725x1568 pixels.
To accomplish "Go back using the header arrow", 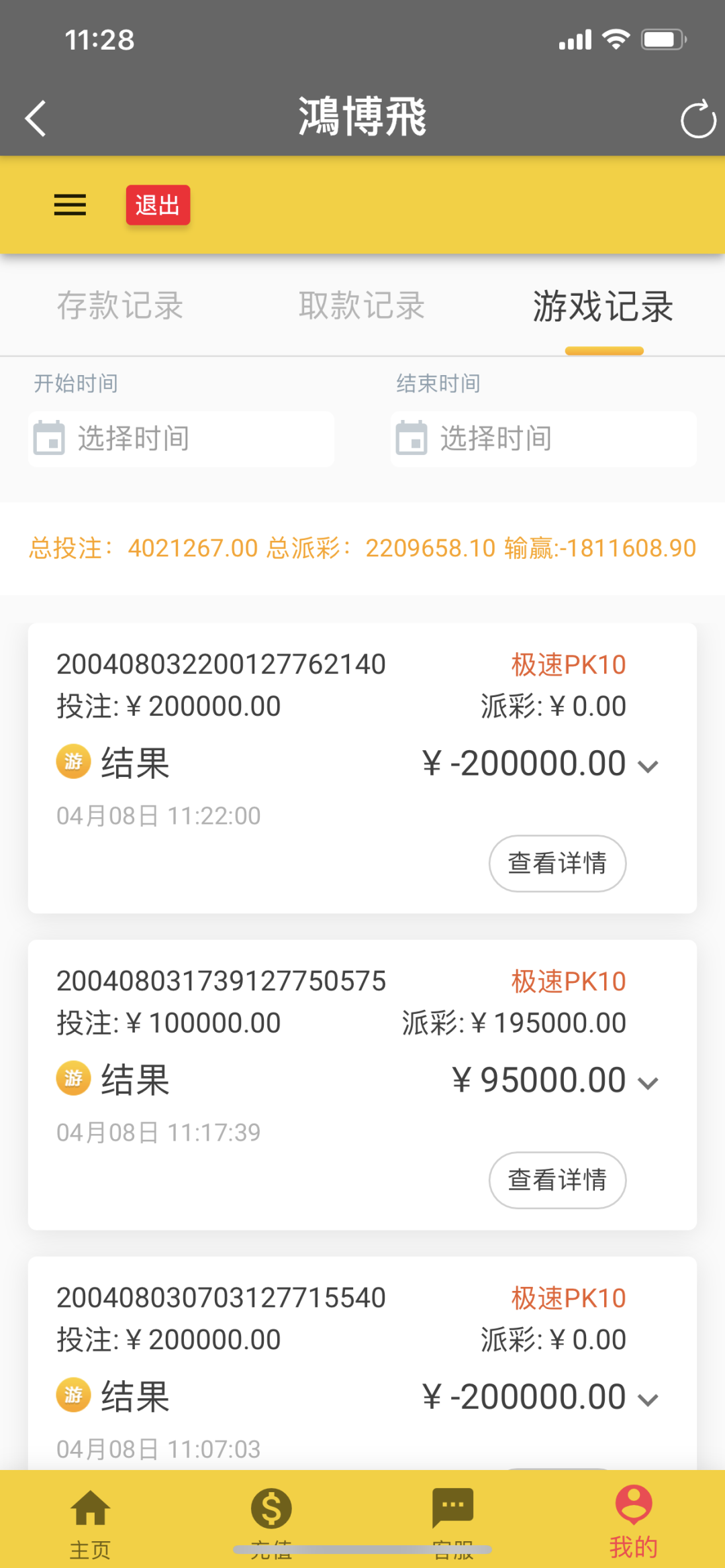I will 36,119.
